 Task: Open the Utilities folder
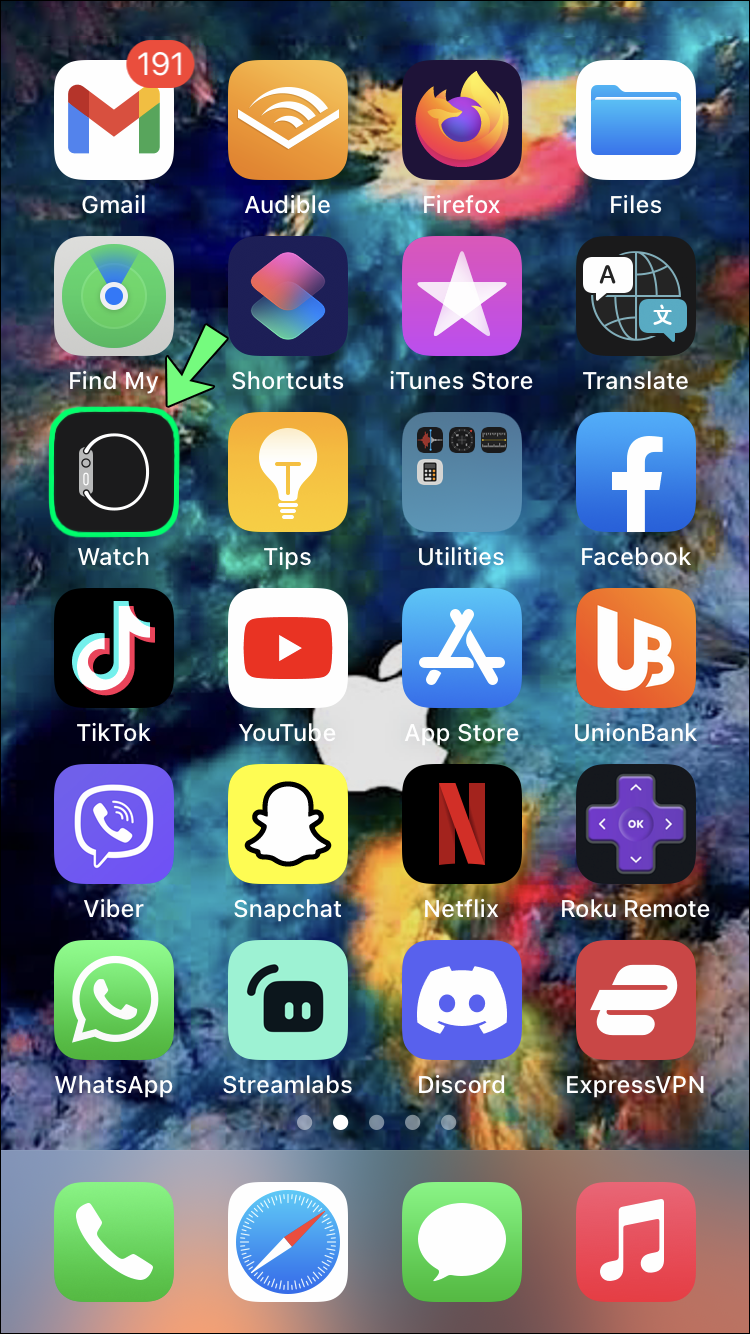[461, 472]
